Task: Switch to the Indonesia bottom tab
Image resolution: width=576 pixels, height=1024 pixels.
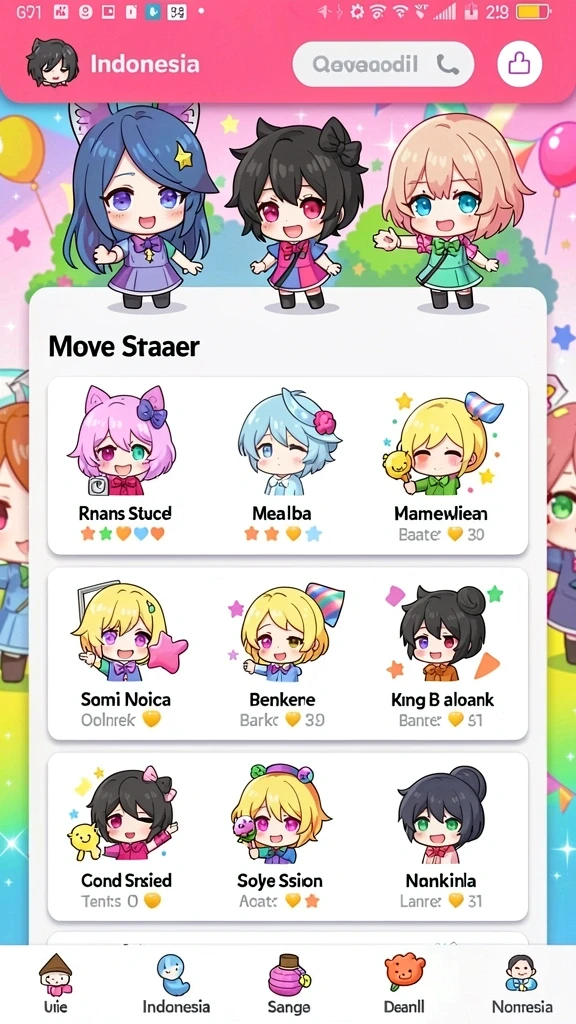Action: click(176, 984)
